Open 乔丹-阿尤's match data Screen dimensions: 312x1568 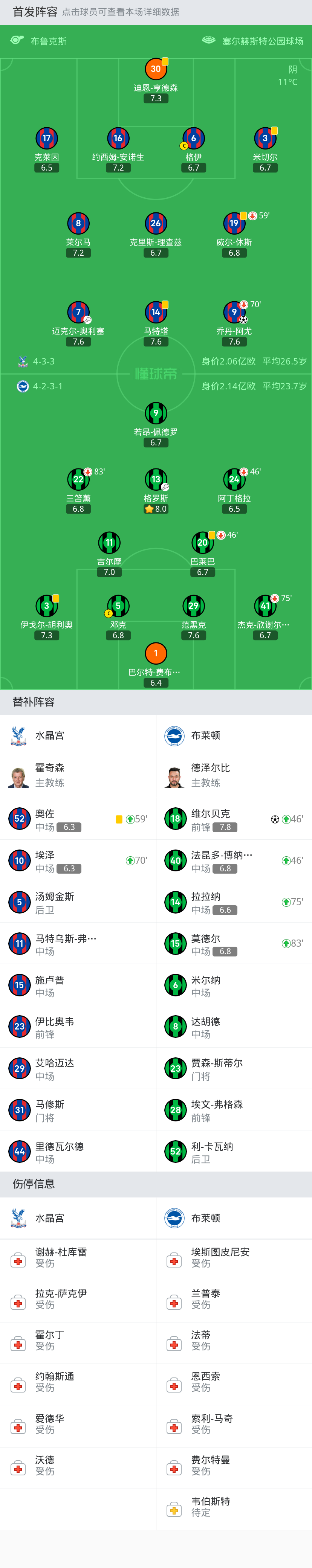[x=234, y=312]
